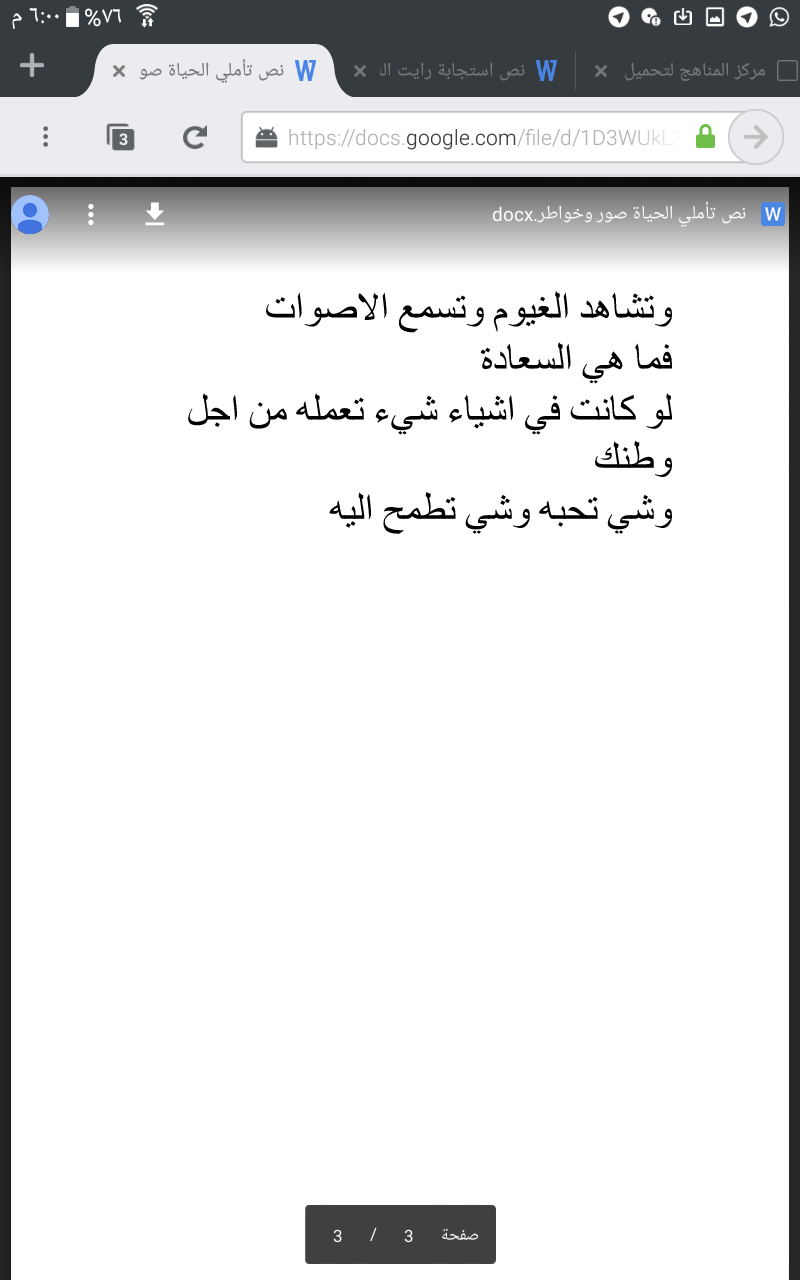The height and width of the screenshot is (1280, 800).
Task: Reload the current page
Action: 195,137
